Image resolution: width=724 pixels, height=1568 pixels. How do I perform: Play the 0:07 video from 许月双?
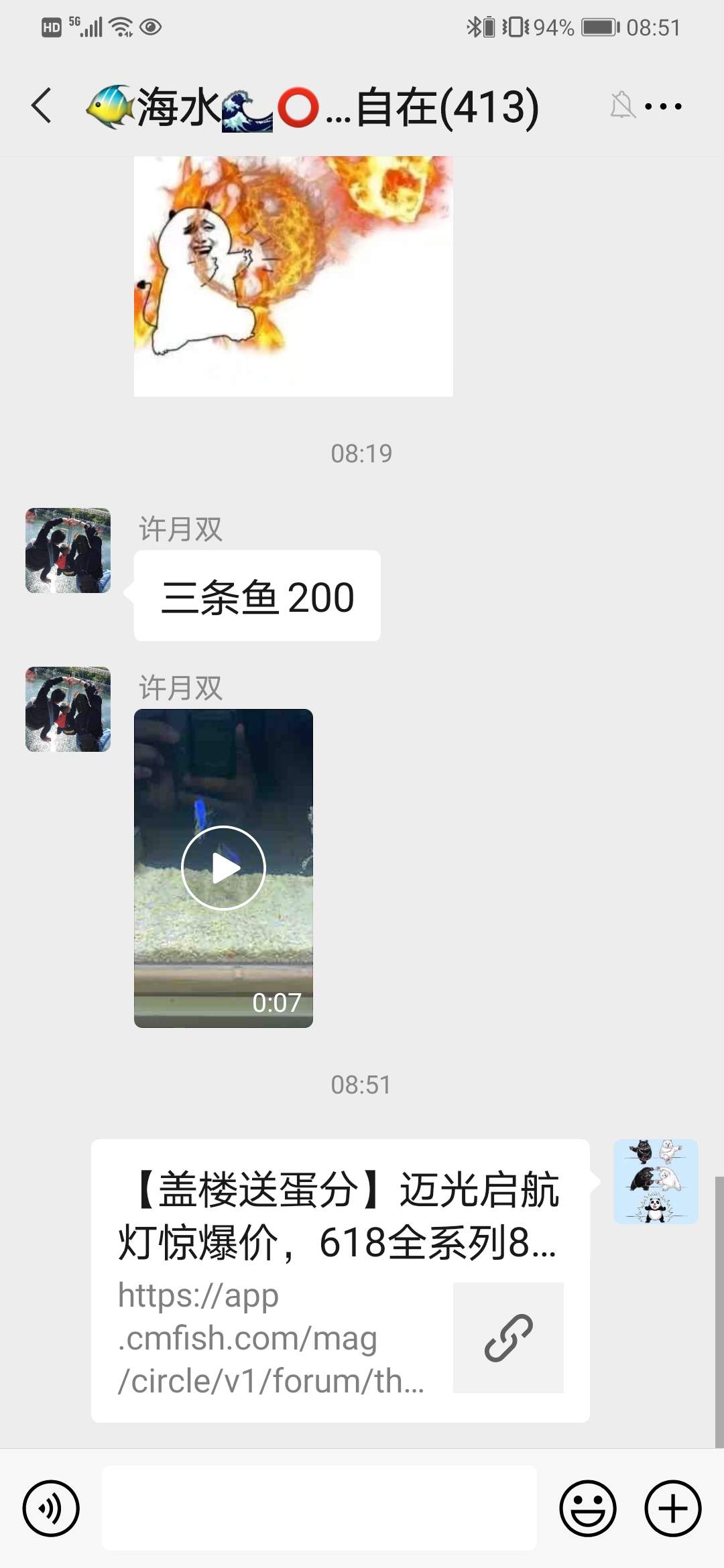pos(223,868)
